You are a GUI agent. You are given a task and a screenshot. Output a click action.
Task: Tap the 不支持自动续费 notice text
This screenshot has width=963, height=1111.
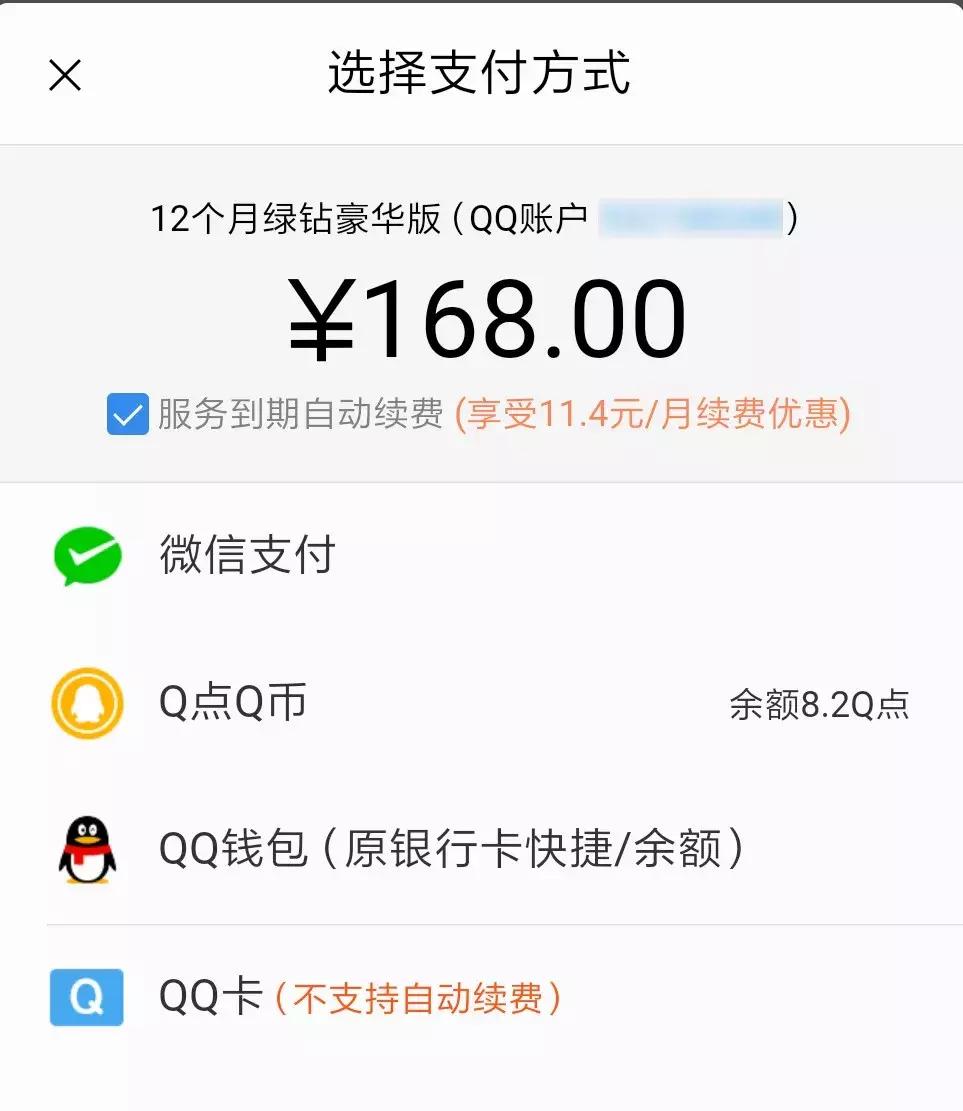click(x=420, y=997)
